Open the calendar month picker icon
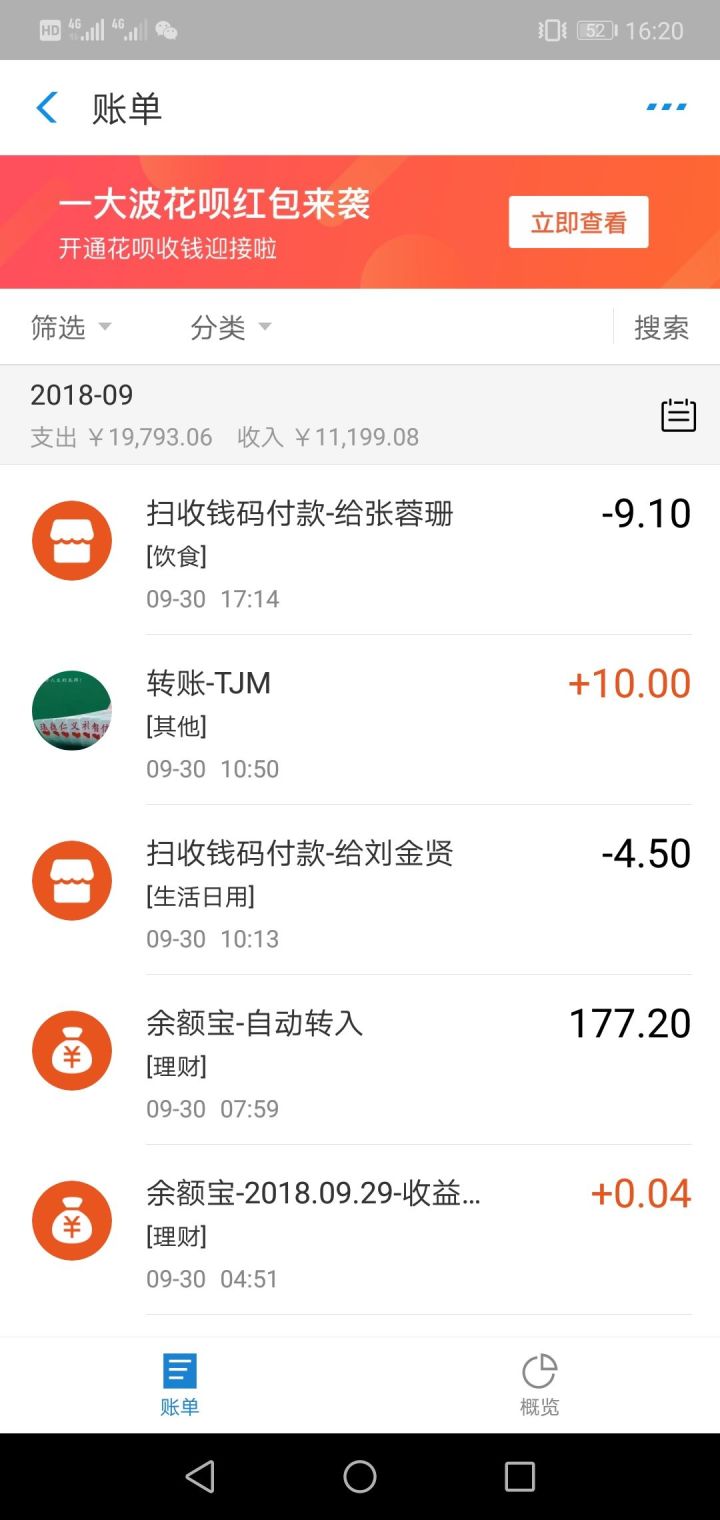This screenshot has width=720, height=1520. tap(678, 415)
